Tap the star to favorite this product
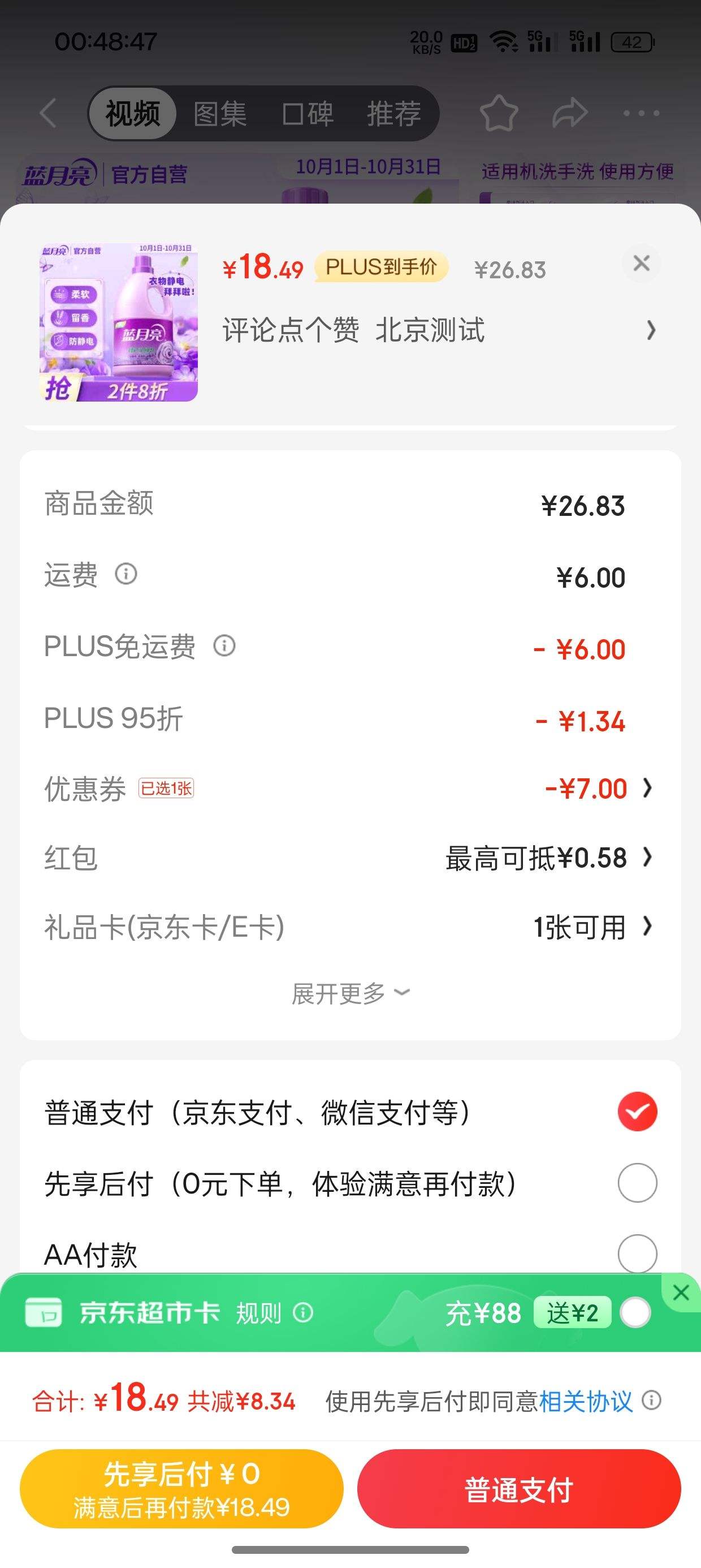701x1568 pixels. point(500,113)
